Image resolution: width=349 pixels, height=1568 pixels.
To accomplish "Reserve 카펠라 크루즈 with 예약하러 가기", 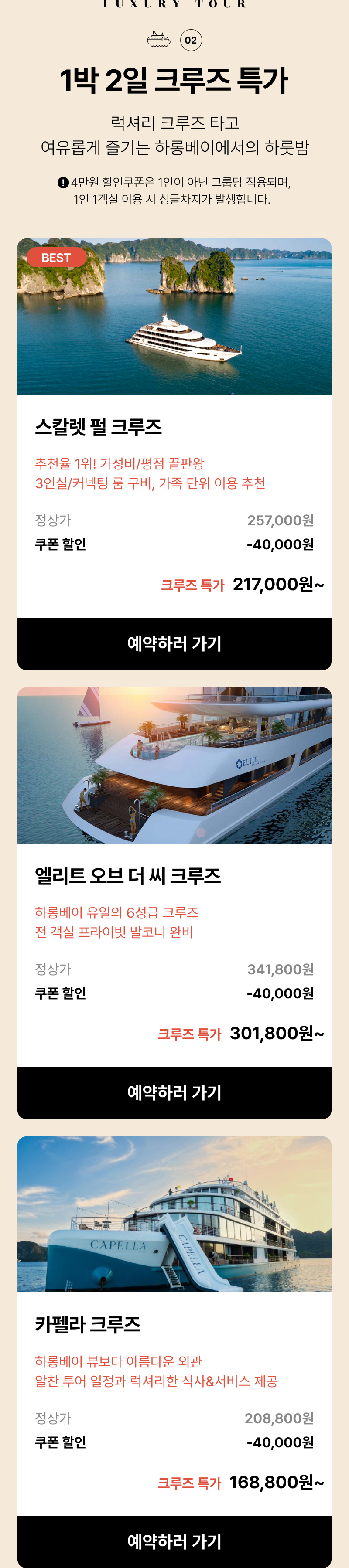I will click(x=174, y=1541).
